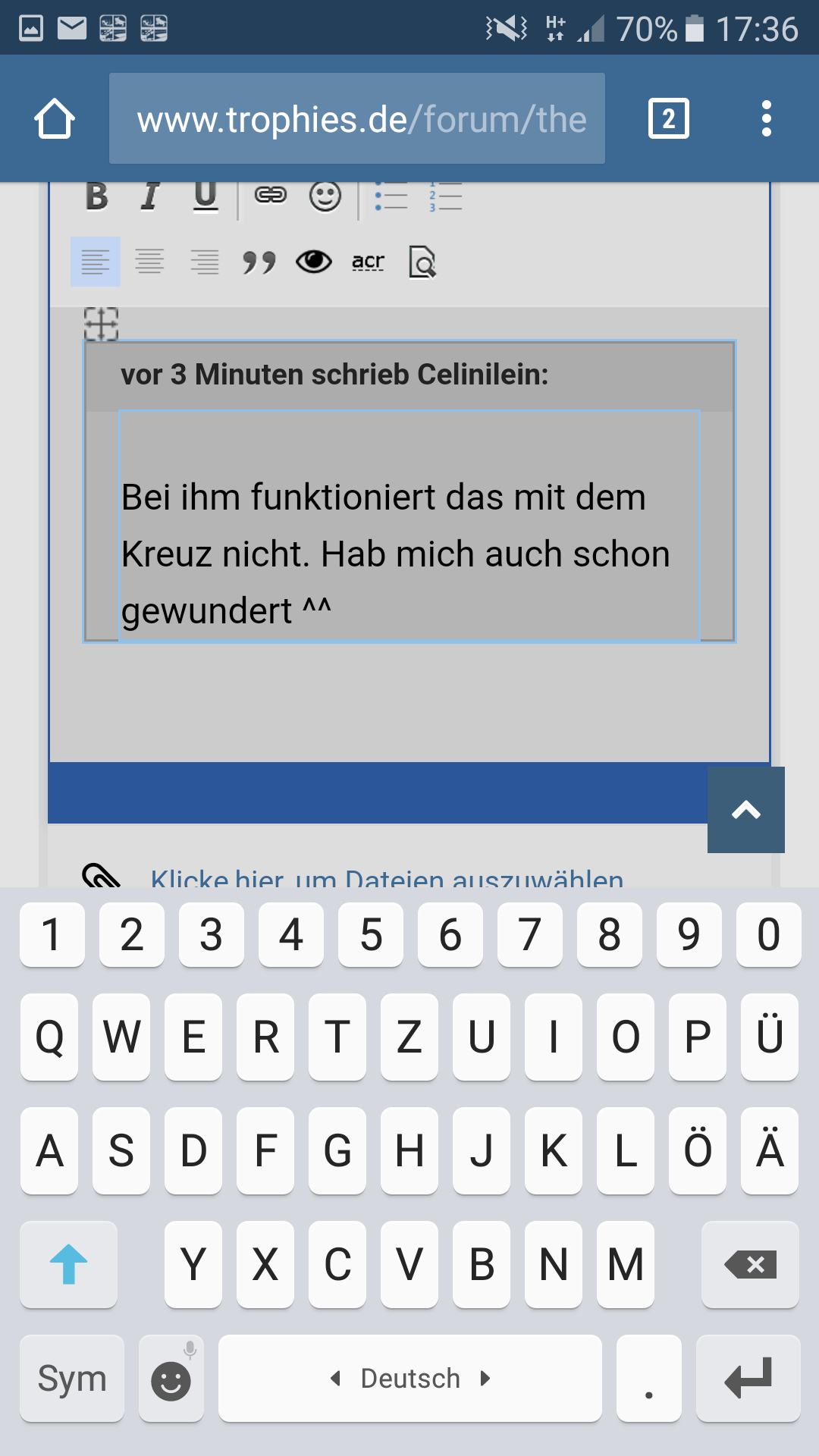Viewport: 819px width, 1456px height.
Task: Tap the keyboard backspace key
Action: click(750, 1264)
